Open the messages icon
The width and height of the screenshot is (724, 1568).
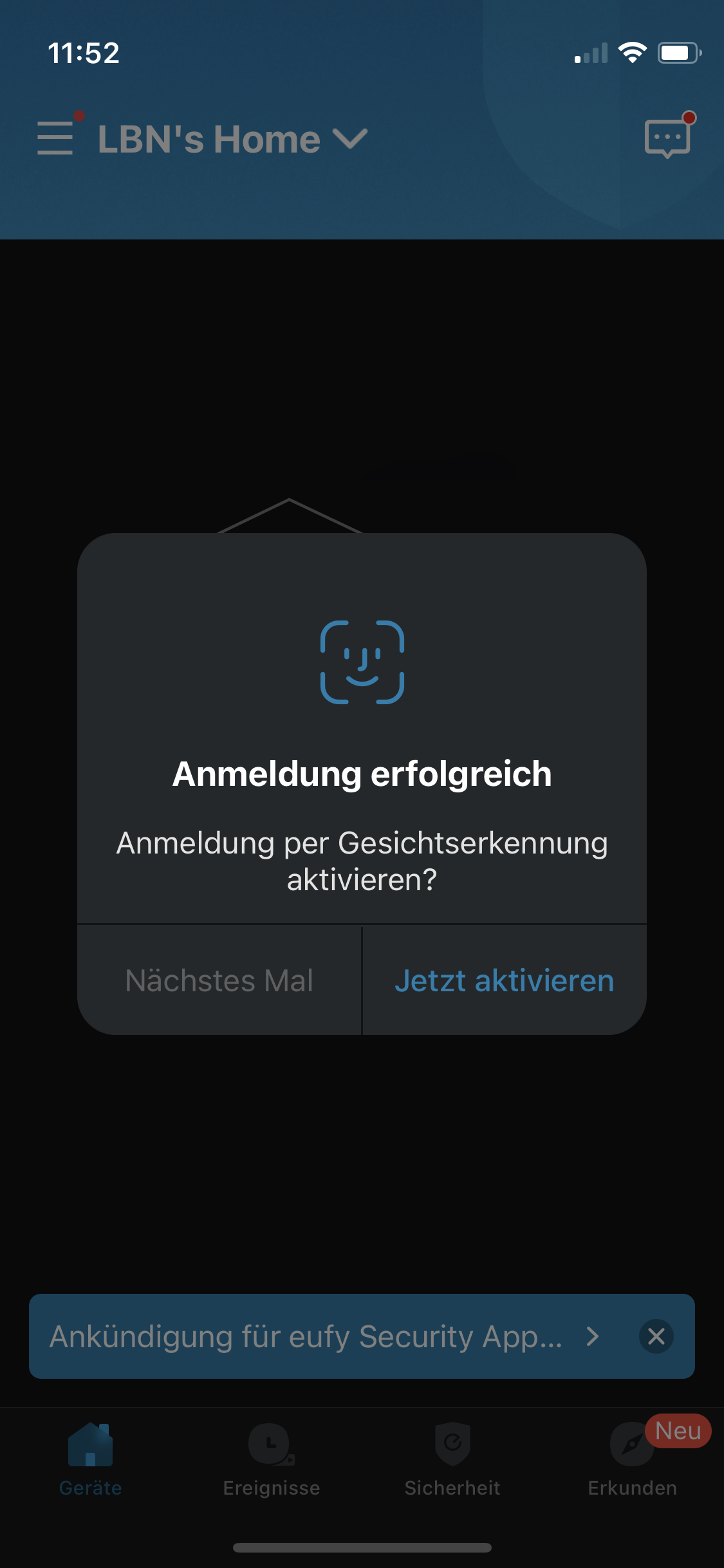tap(667, 138)
